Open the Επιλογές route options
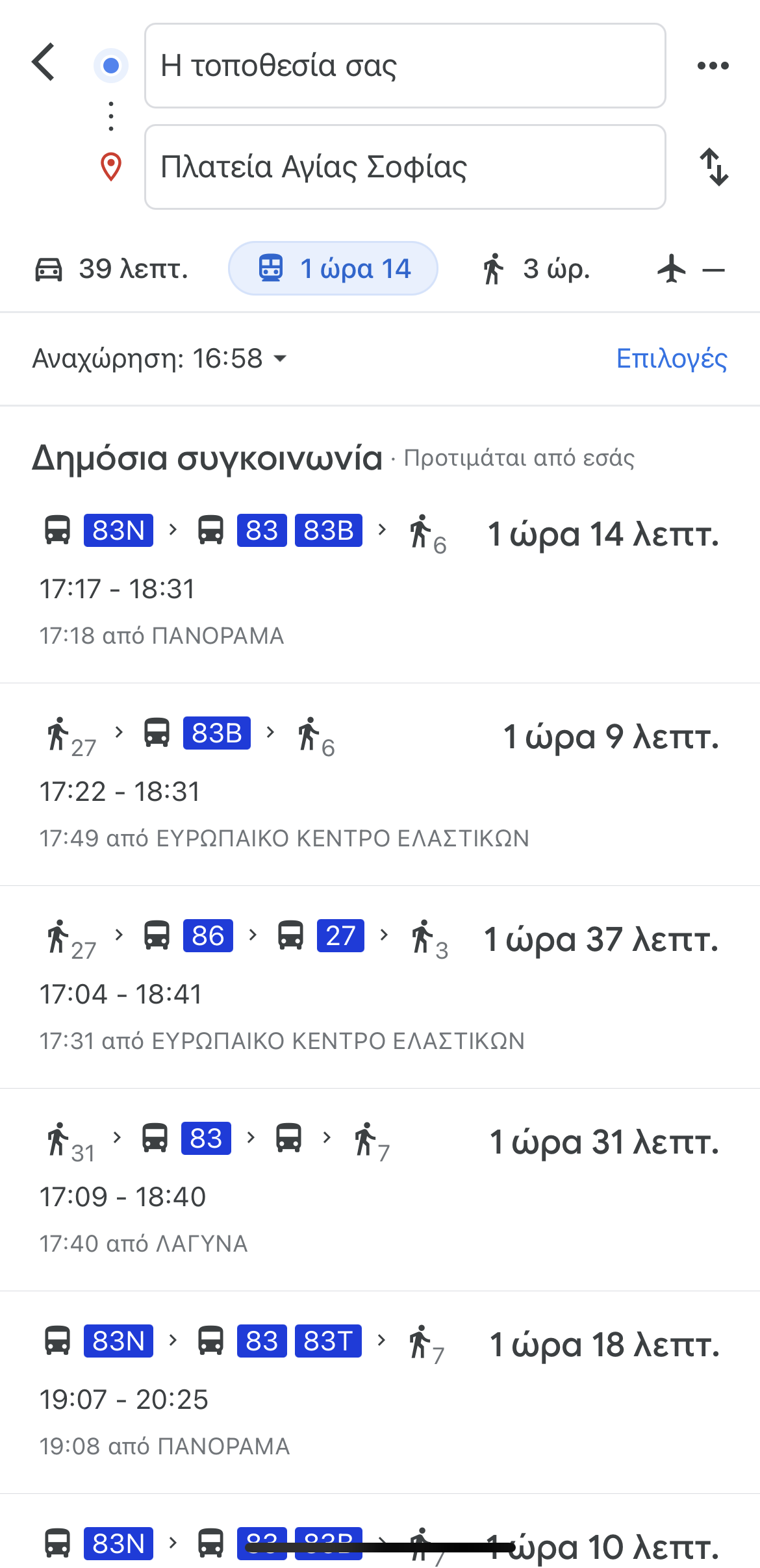760x1568 pixels. pyautogui.click(x=671, y=359)
